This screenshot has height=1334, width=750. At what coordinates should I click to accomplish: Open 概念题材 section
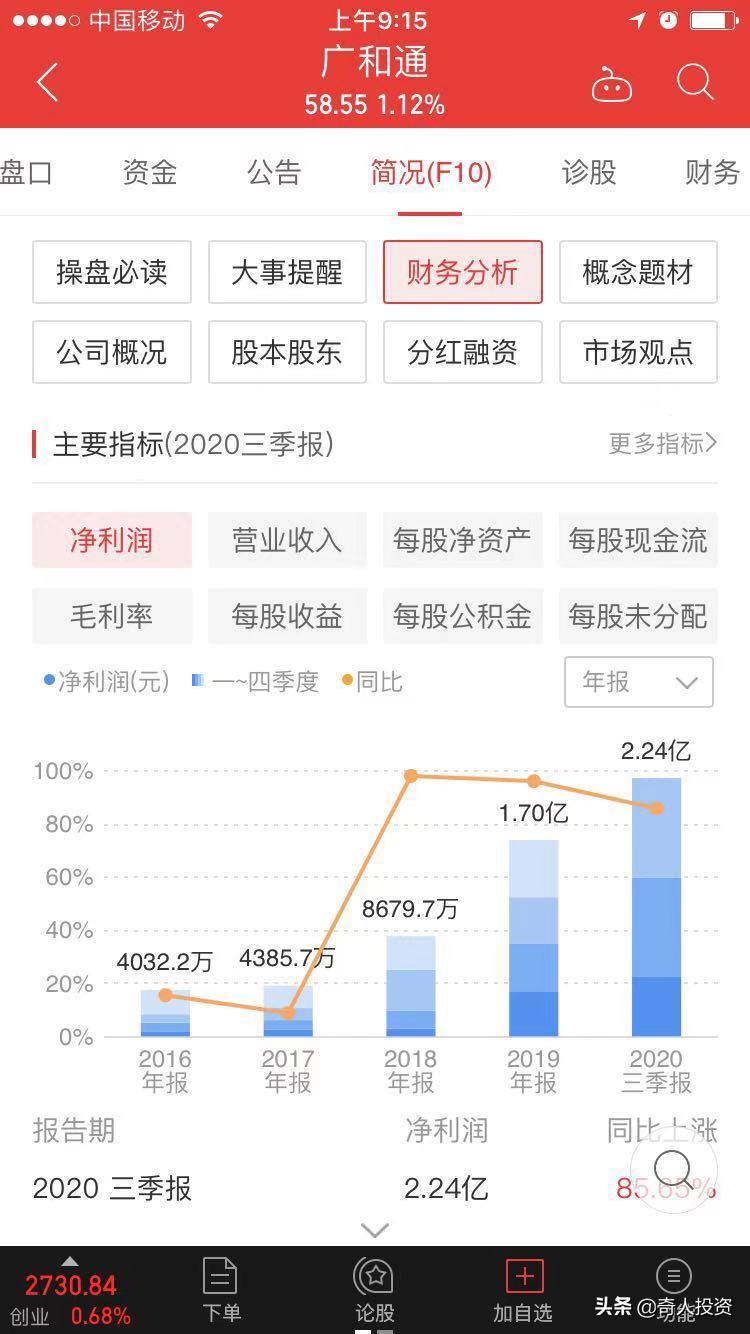click(637, 273)
